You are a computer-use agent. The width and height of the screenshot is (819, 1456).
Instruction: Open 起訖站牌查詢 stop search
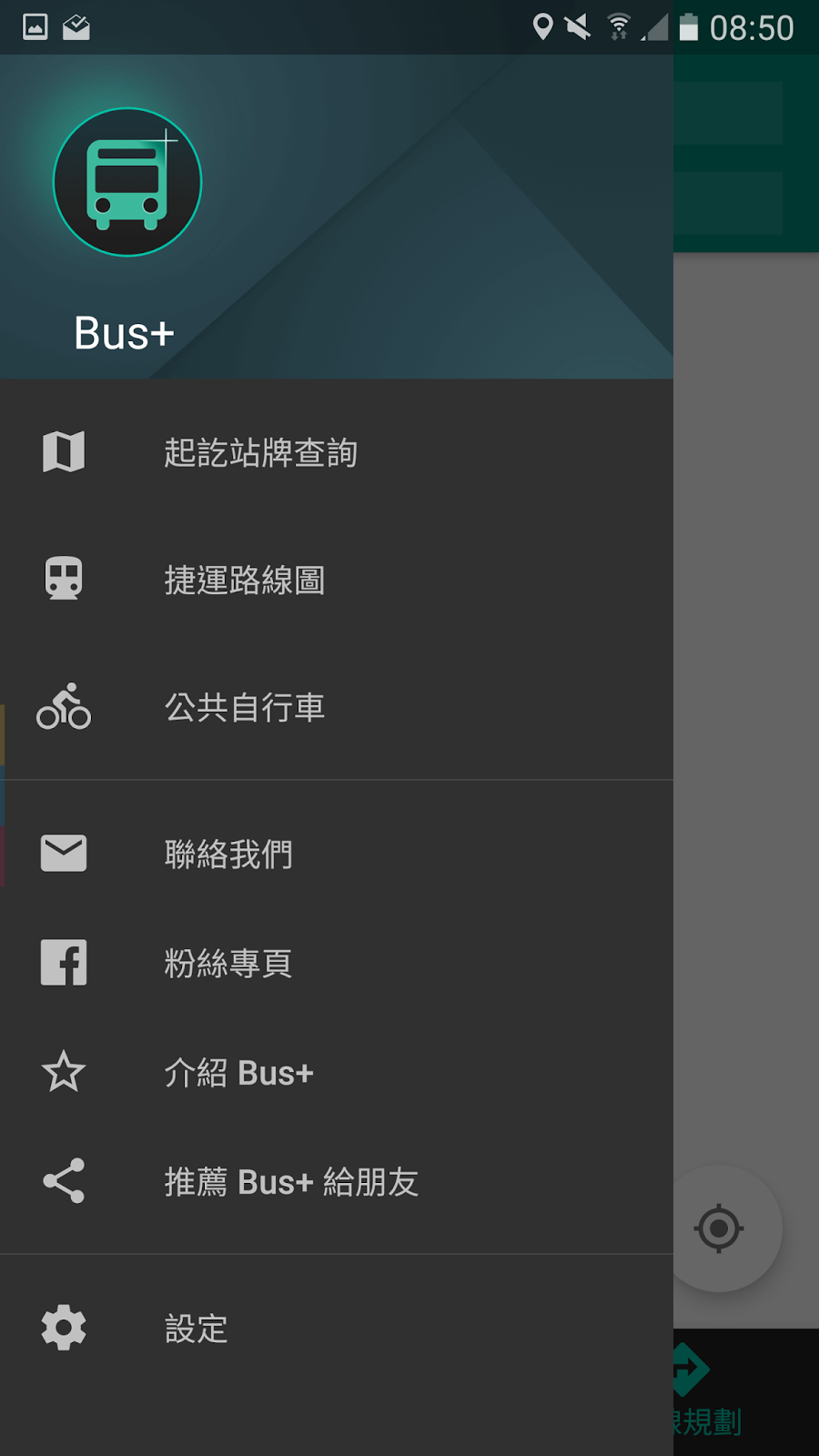point(337,452)
